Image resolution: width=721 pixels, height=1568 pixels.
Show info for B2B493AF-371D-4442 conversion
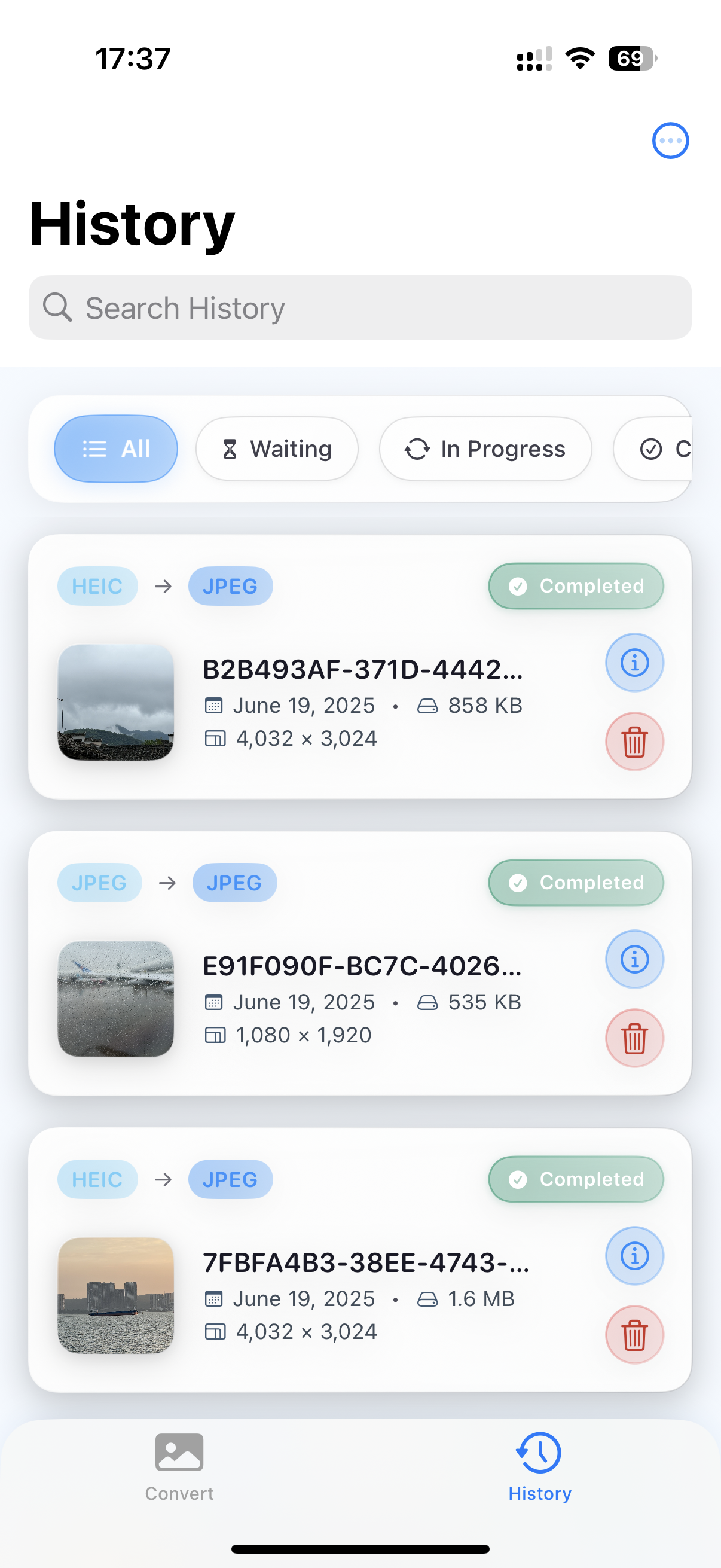[634, 662]
